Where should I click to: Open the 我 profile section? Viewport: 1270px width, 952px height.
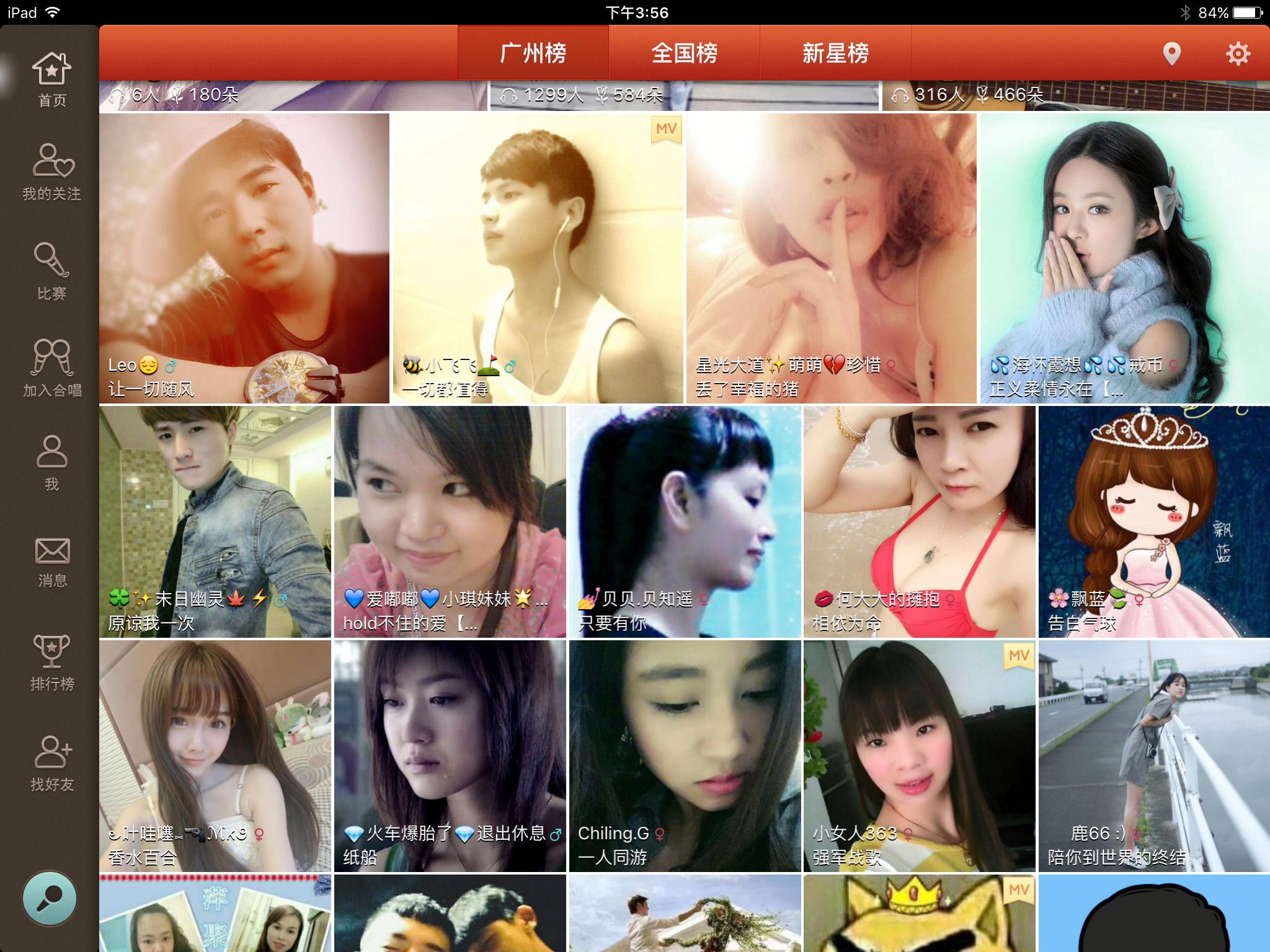click(51, 463)
